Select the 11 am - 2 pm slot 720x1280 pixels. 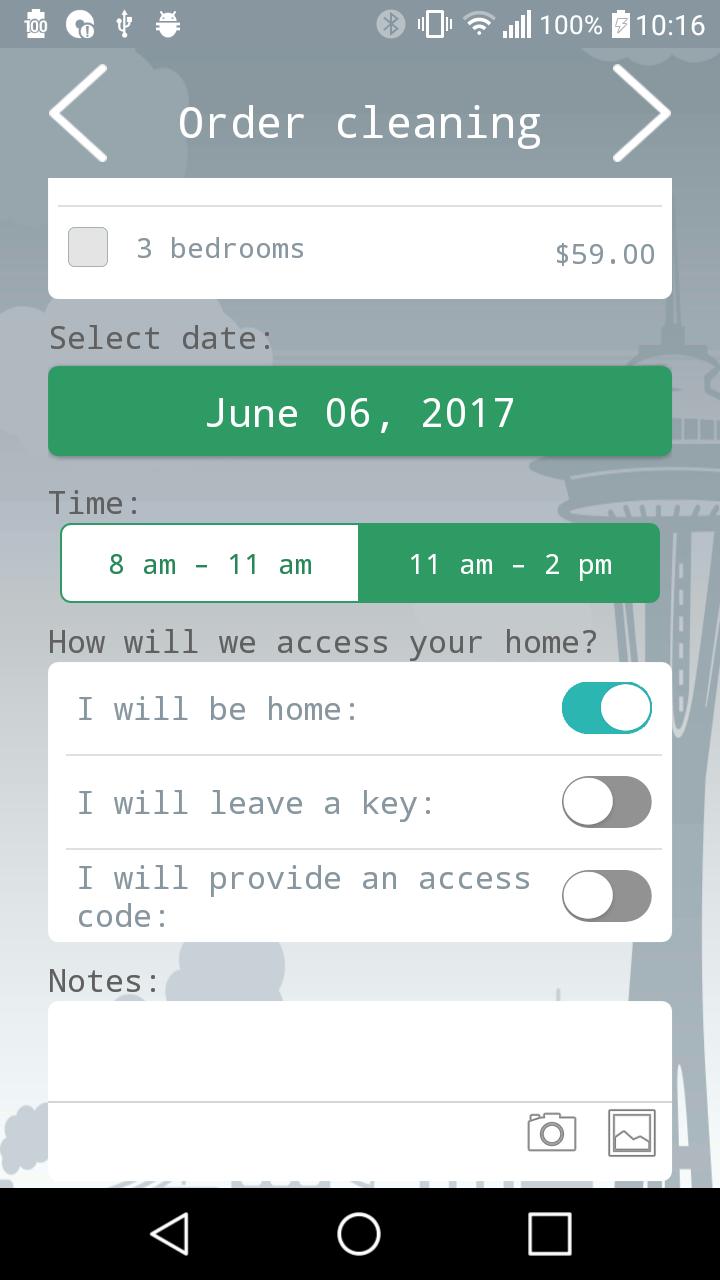[x=509, y=564]
